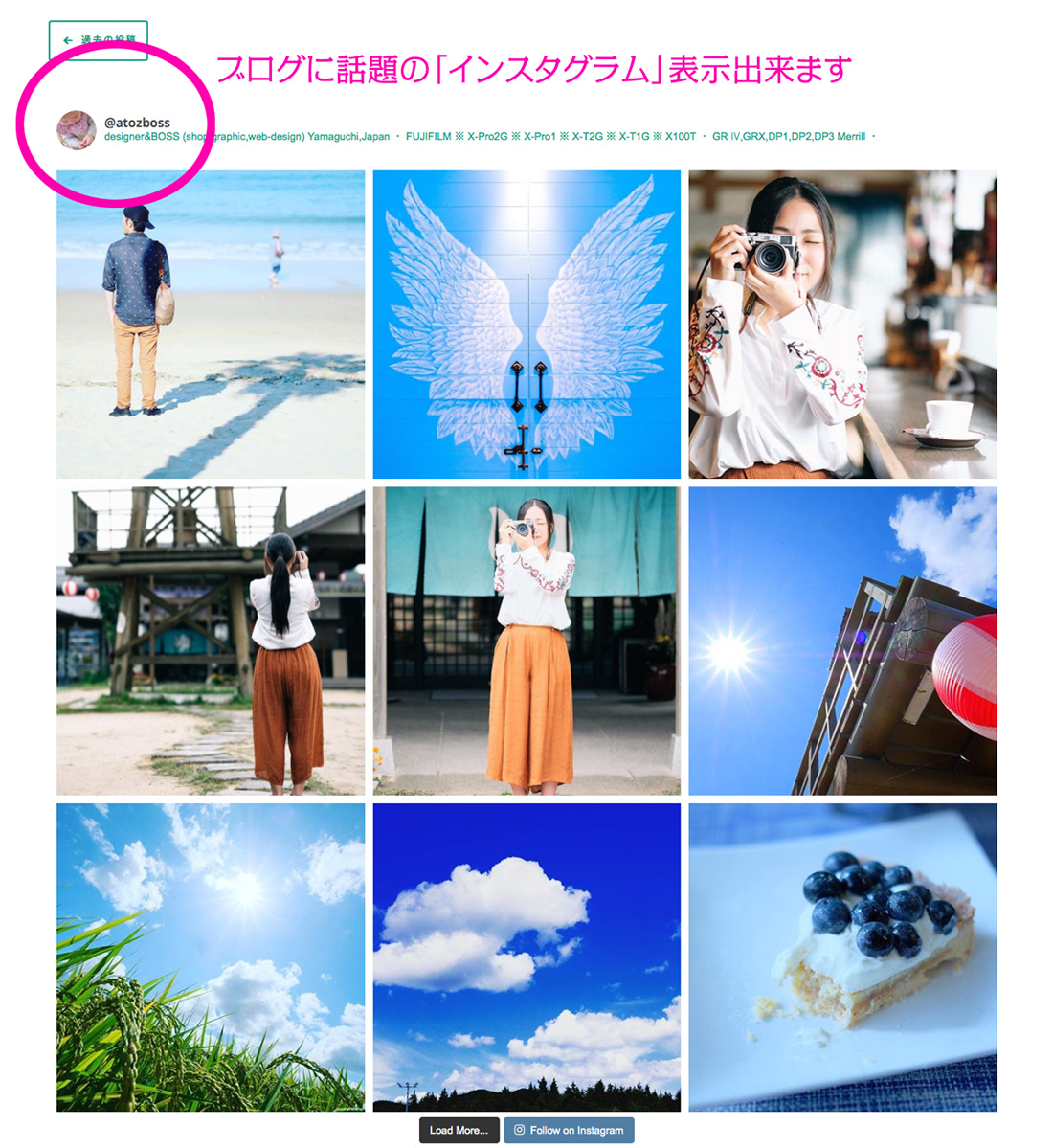This screenshot has width=1053, height=1148.
Task: Open the rice plants and sky photo
Action: [211, 957]
